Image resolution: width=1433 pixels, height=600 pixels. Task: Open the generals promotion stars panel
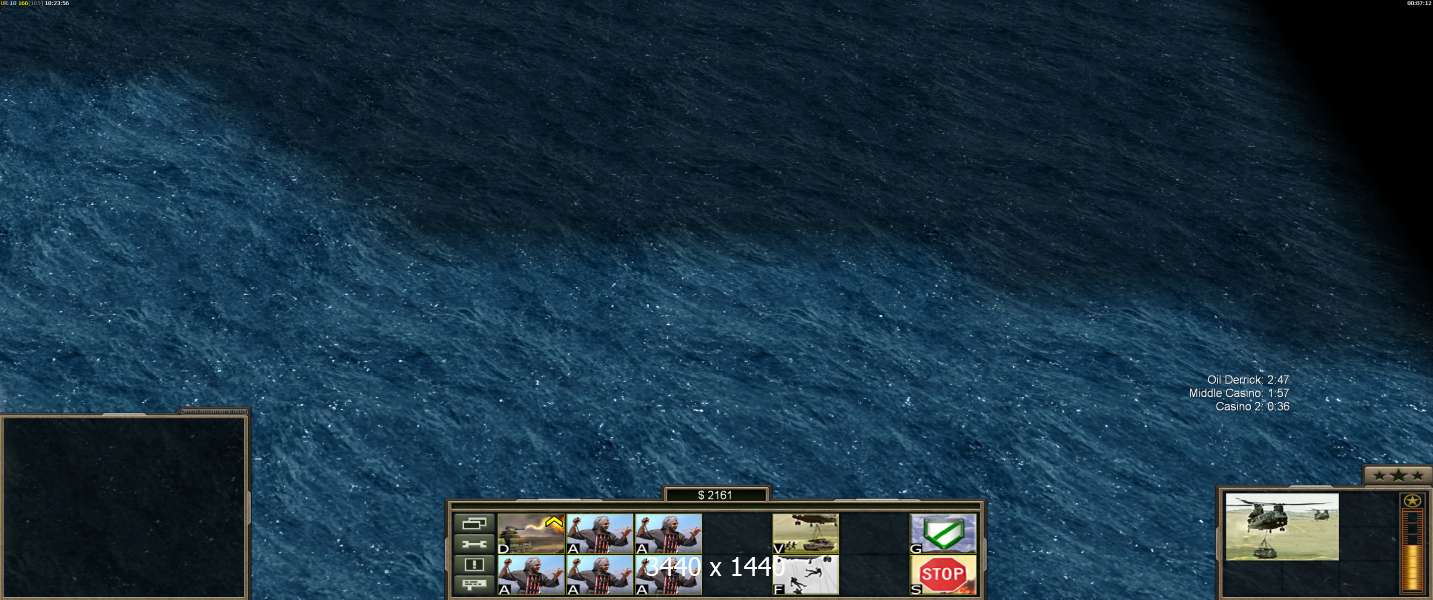[x=1397, y=476]
